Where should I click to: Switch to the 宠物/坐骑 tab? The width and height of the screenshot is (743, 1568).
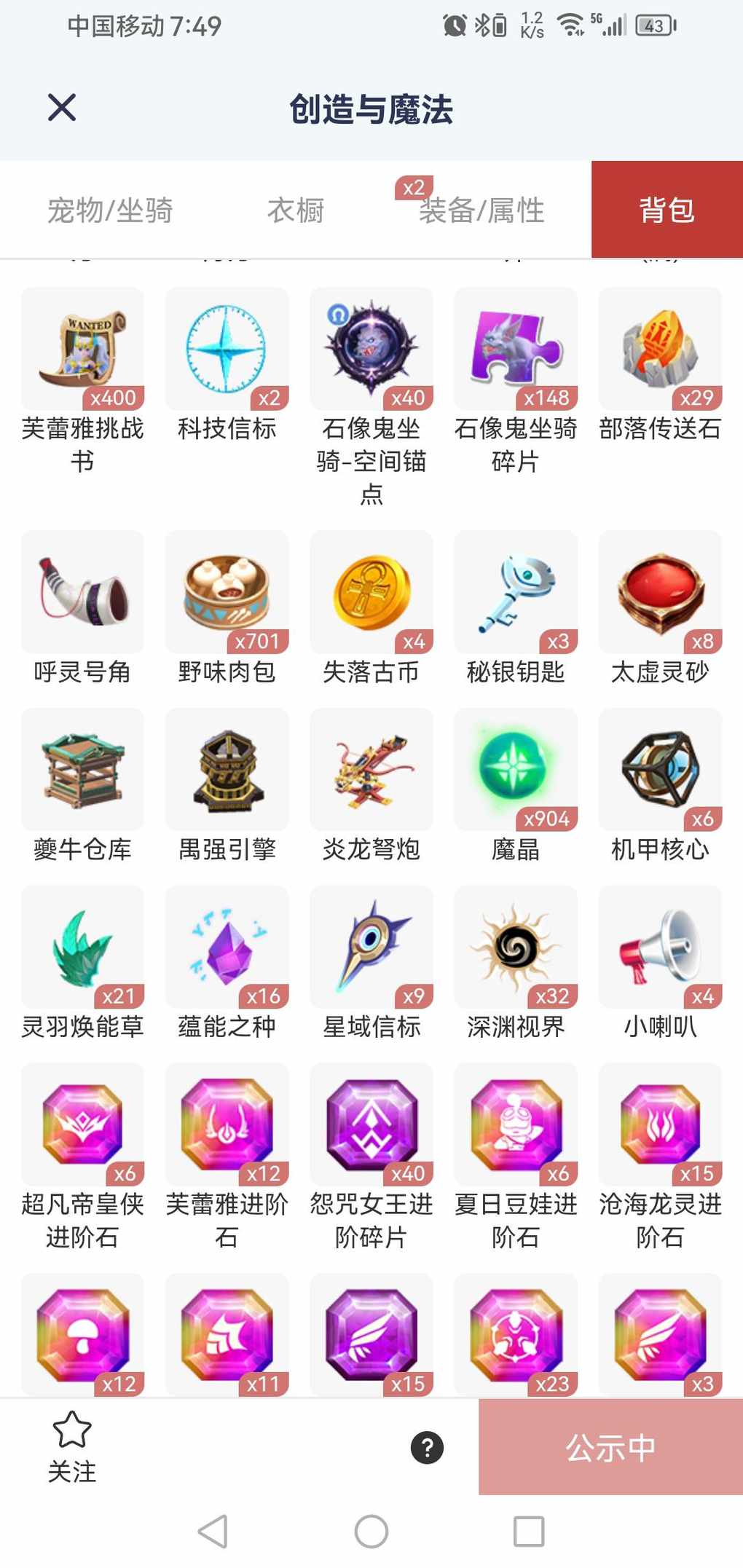[110, 210]
